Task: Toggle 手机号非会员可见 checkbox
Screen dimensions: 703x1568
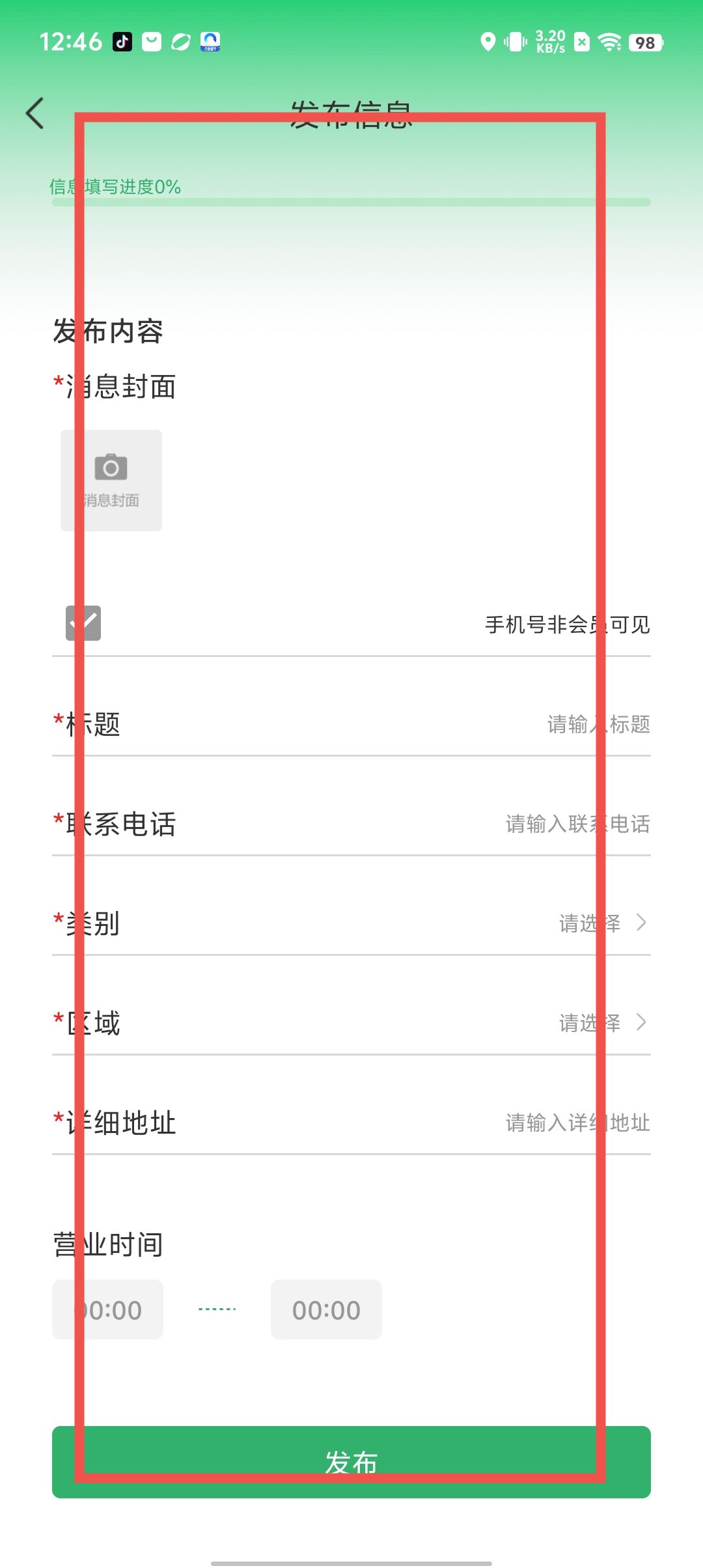Action: point(83,623)
